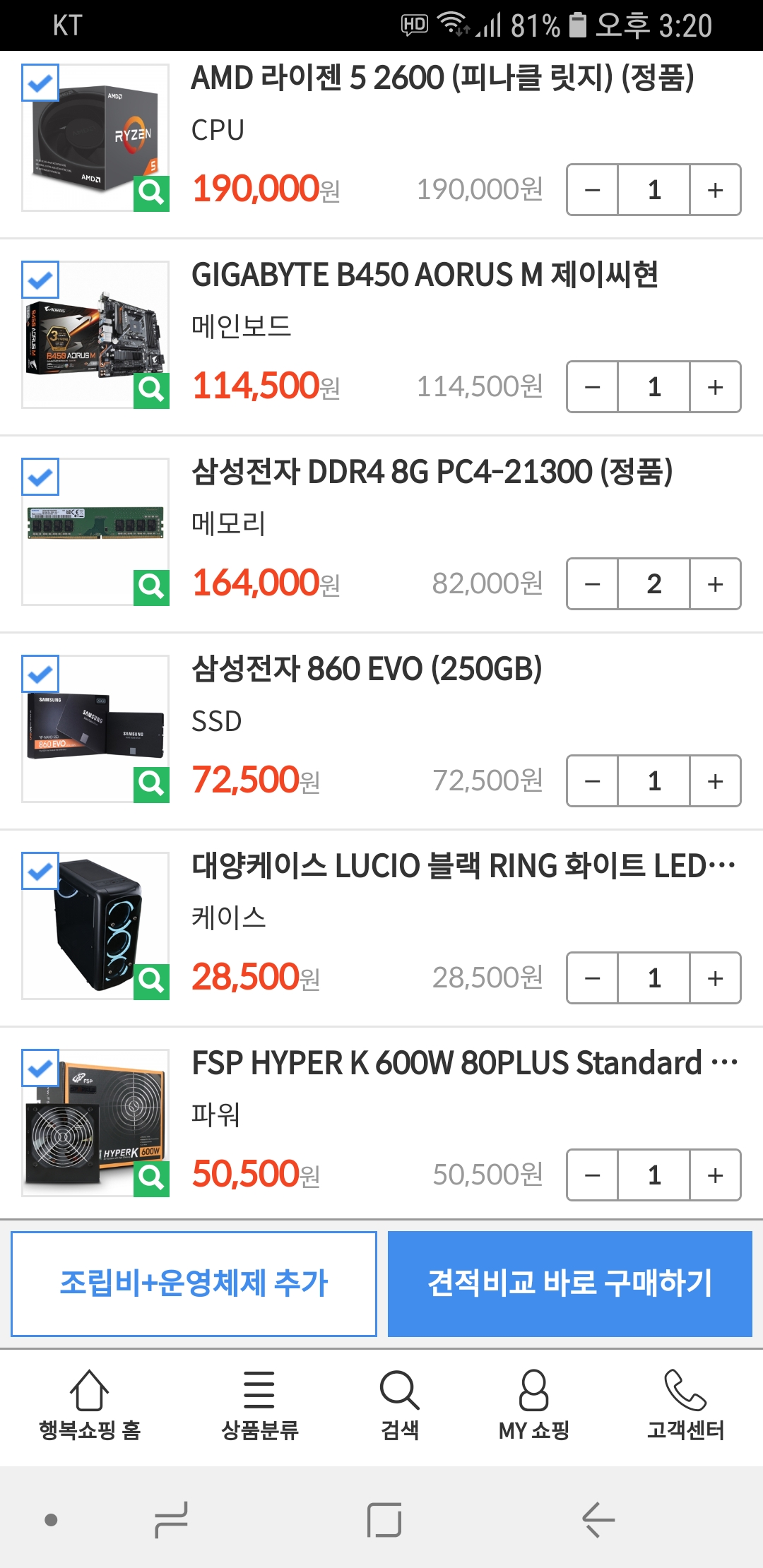
Task: Increase FSP HYPER K 600W power quantity
Action: [x=715, y=1175]
